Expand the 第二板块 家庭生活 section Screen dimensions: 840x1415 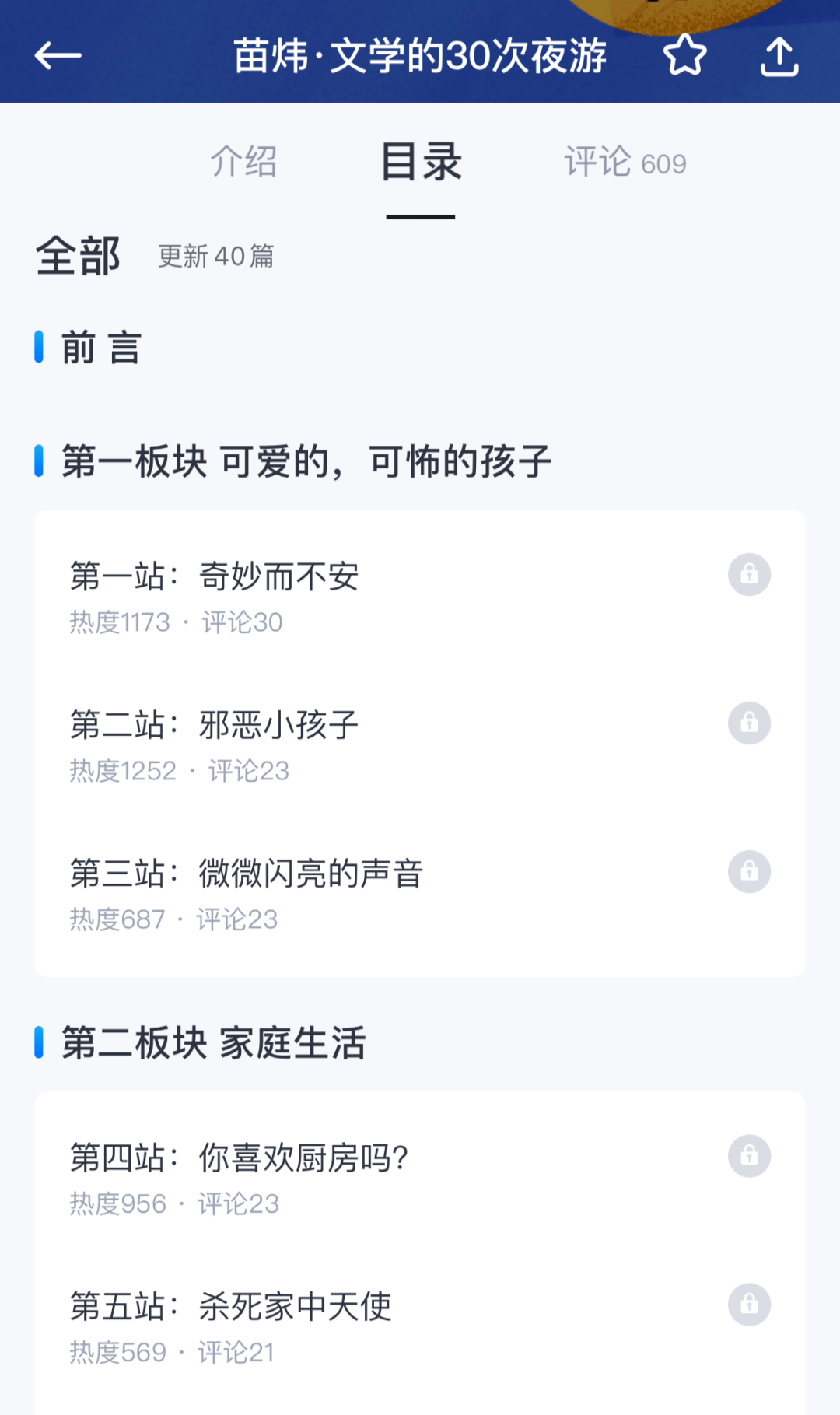pos(215,1044)
